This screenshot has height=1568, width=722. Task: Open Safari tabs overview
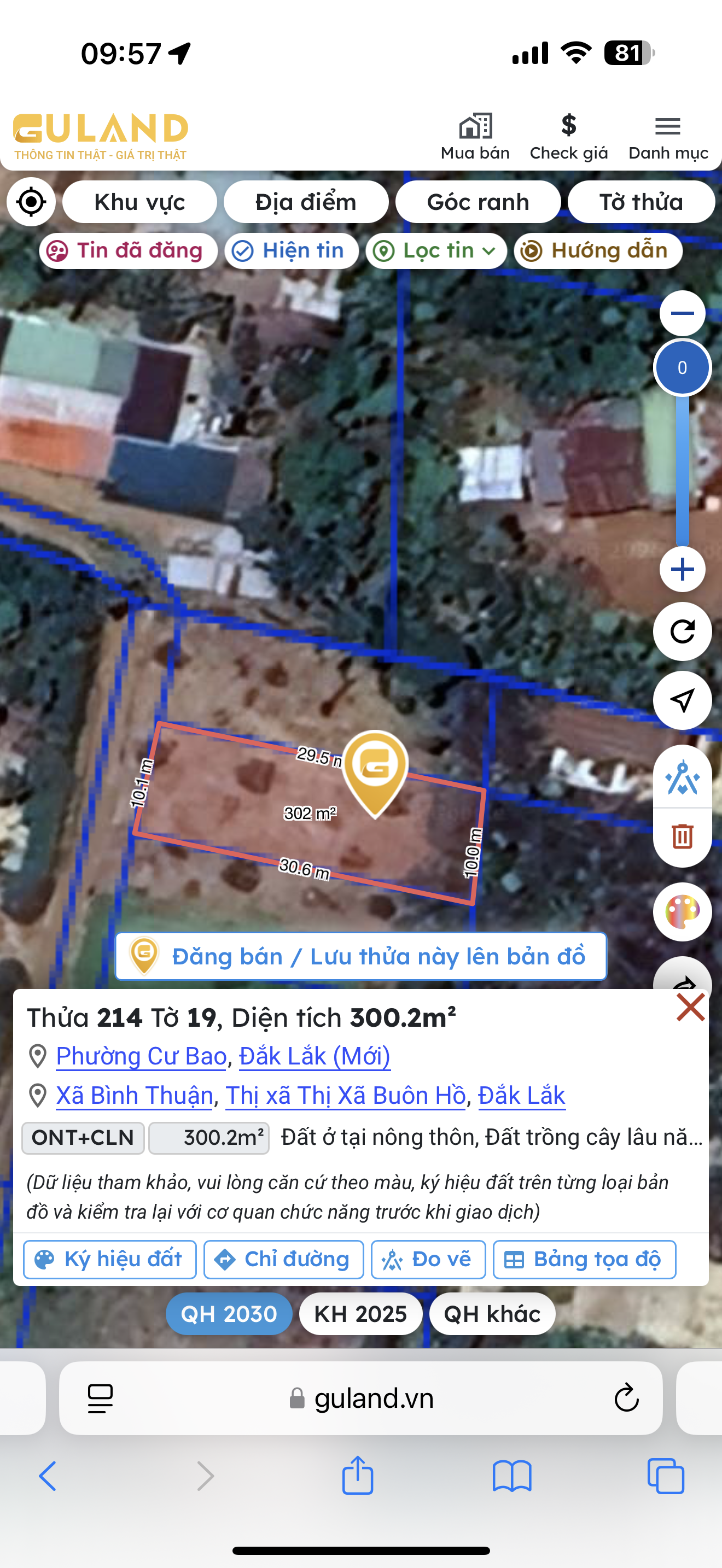pos(665,1476)
